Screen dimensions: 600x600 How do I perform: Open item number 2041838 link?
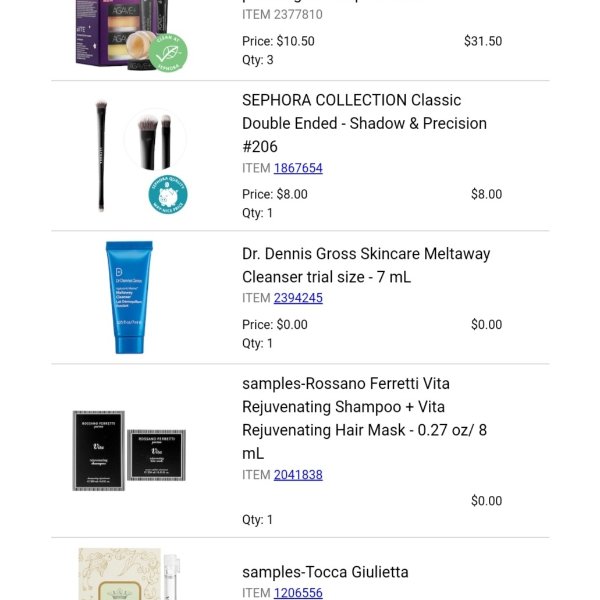298,475
